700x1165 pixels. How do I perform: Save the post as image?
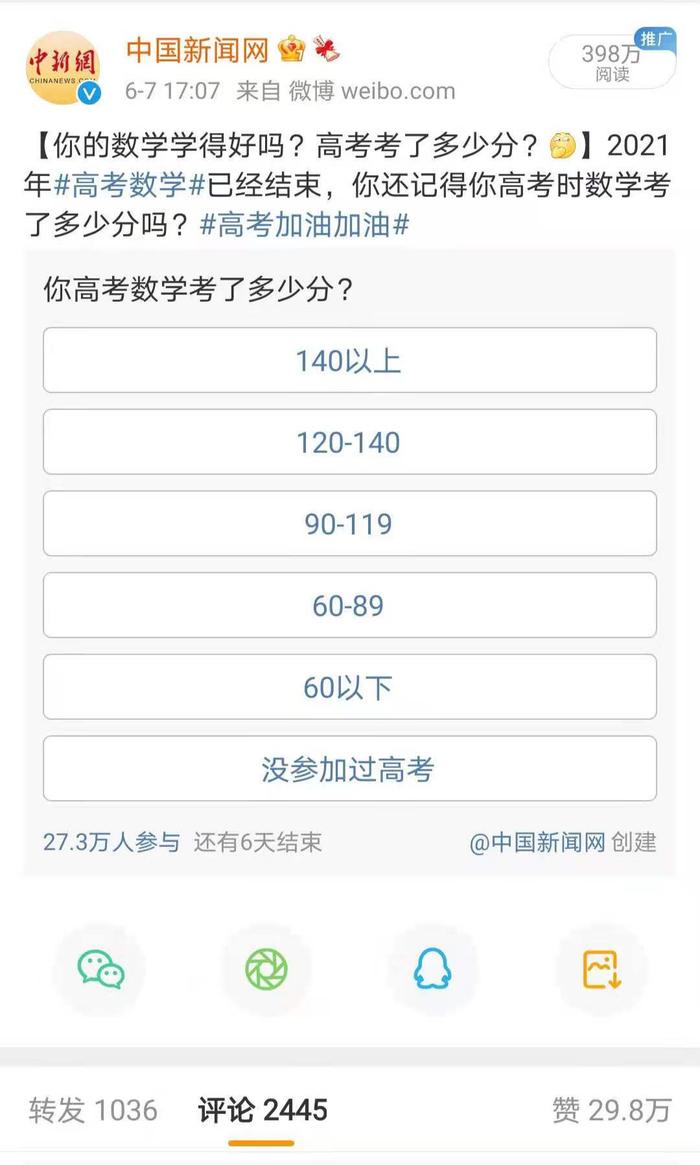click(x=601, y=969)
